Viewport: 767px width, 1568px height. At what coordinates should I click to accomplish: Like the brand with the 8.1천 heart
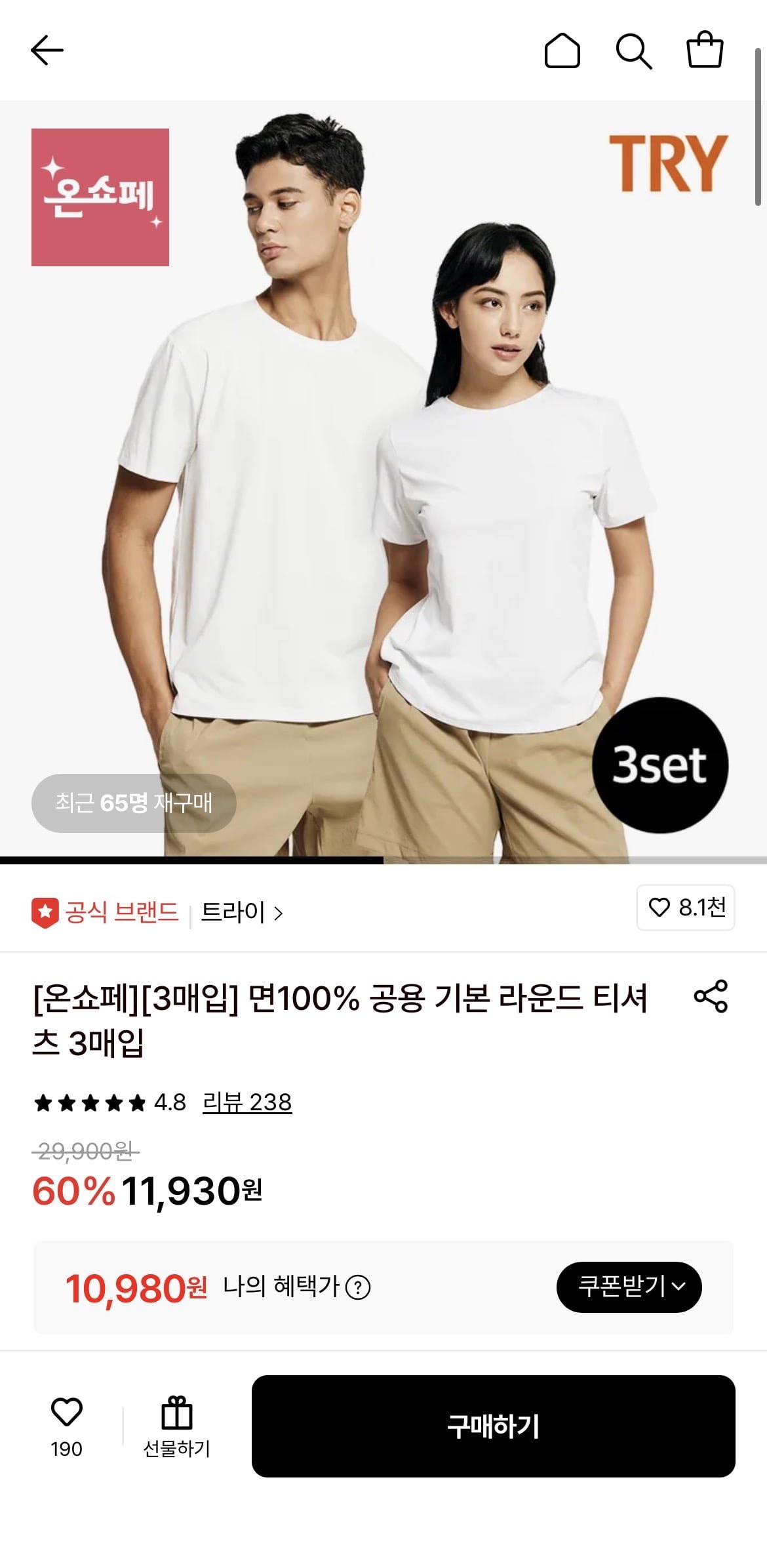coord(685,908)
